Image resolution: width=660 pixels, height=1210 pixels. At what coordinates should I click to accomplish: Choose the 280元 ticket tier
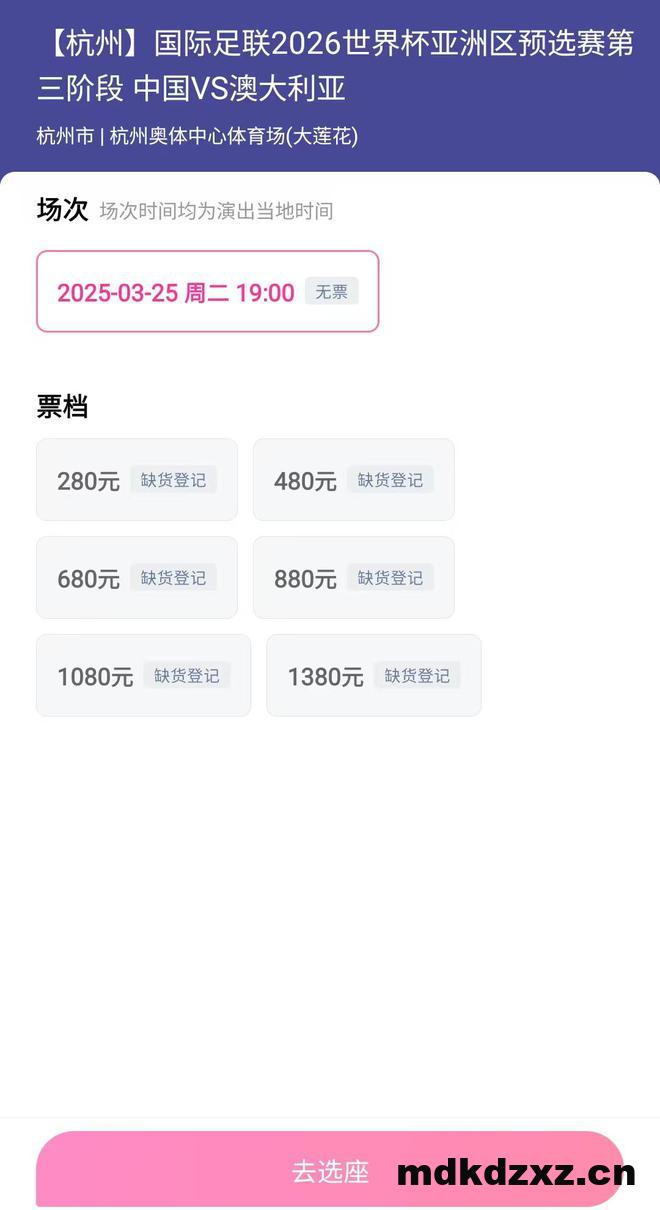click(137, 480)
